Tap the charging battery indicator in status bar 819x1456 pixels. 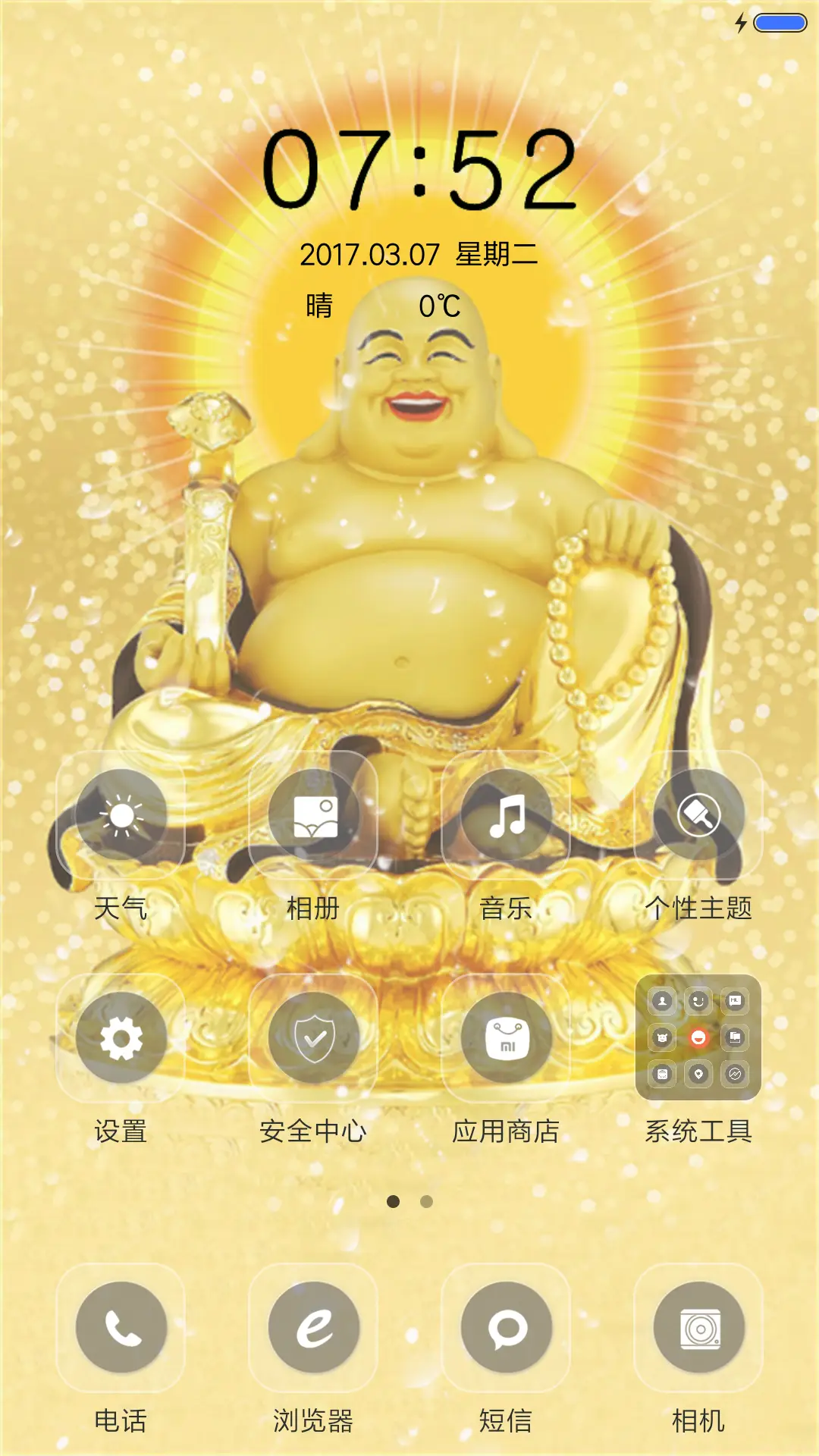pos(772,24)
